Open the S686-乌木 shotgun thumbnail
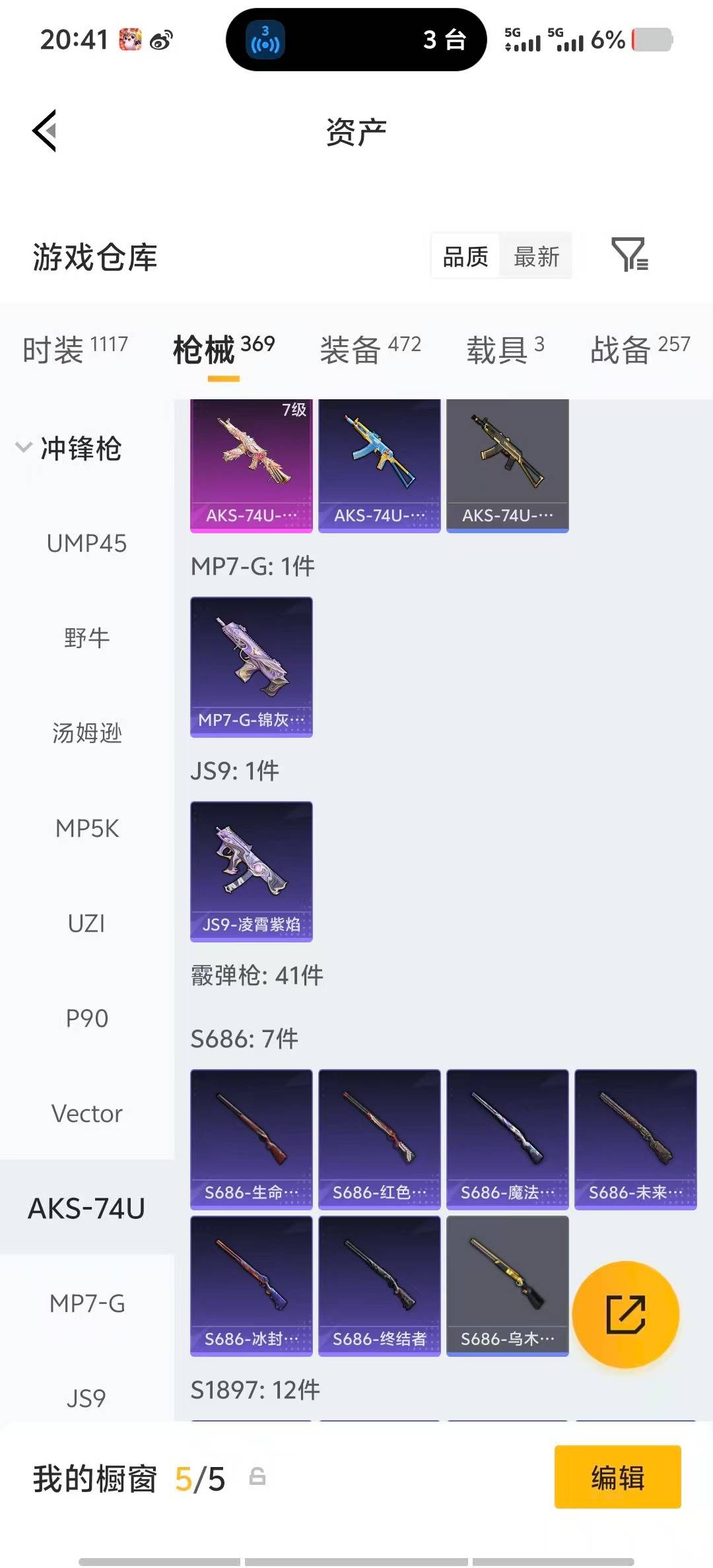The width and height of the screenshot is (713, 1568). point(508,1286)
